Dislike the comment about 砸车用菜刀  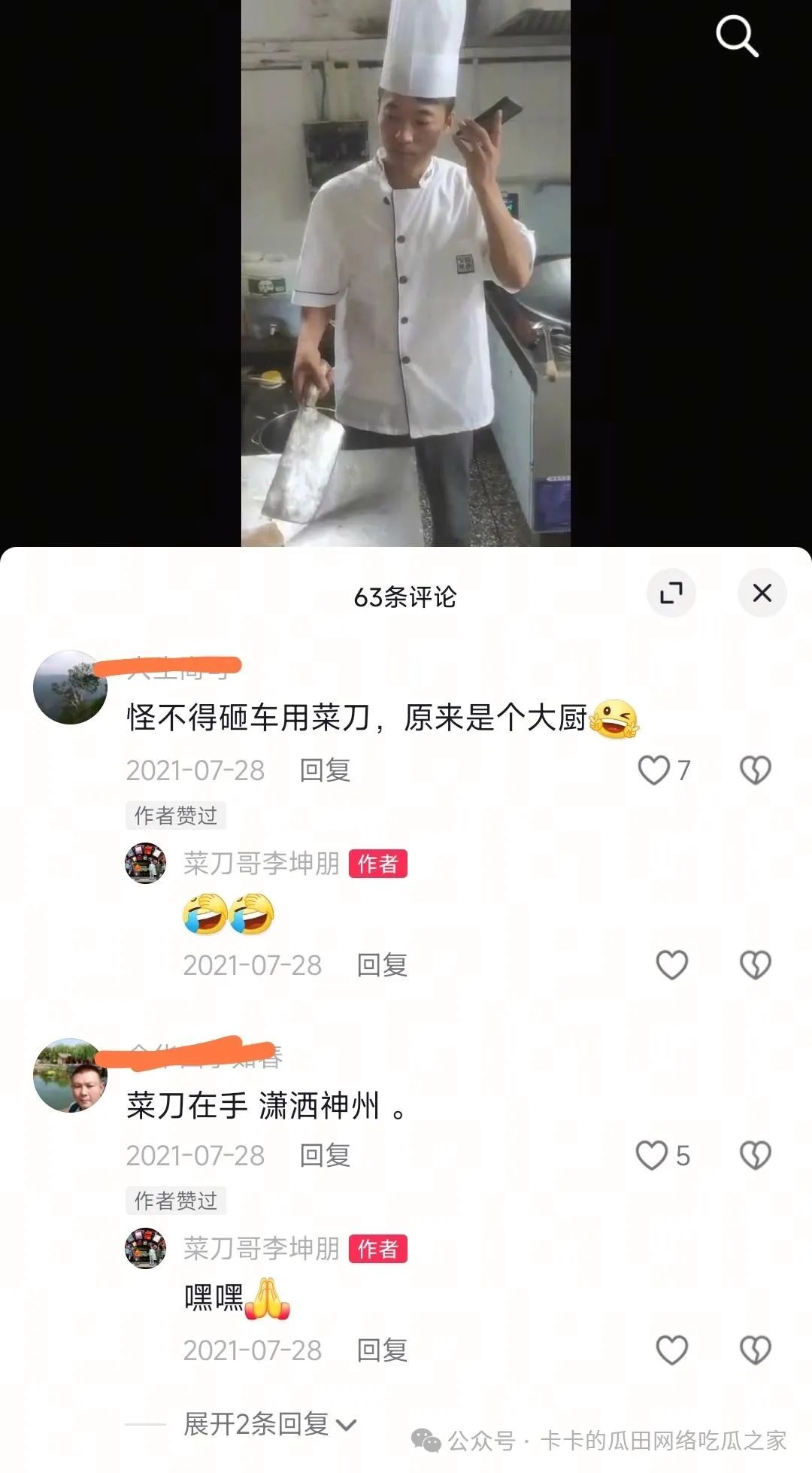(755, 770)
